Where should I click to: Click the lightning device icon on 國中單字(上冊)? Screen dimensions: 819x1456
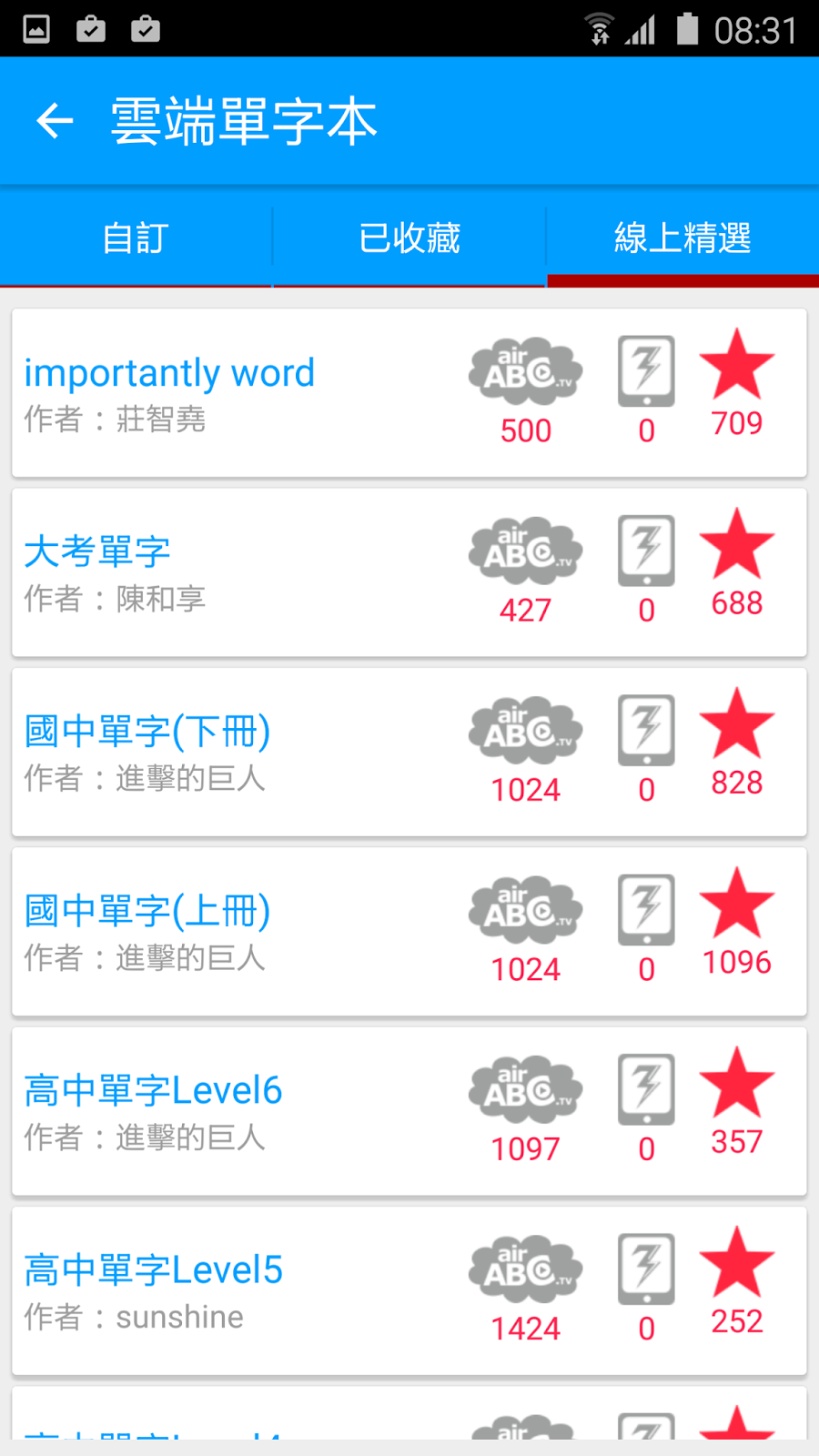[646, 908]
